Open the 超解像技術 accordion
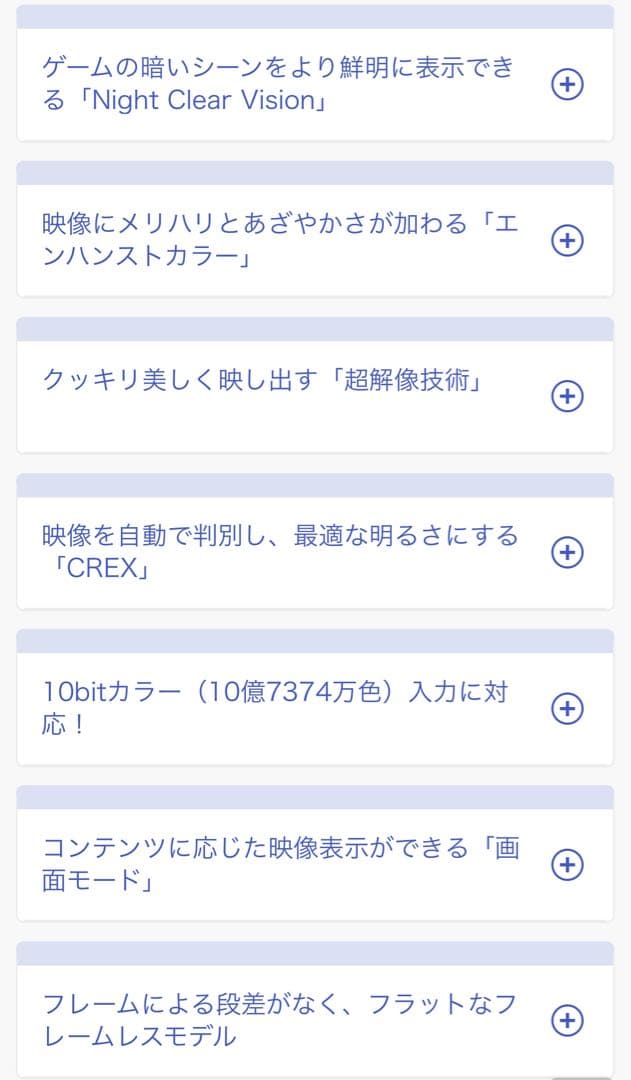 [567, 397]
